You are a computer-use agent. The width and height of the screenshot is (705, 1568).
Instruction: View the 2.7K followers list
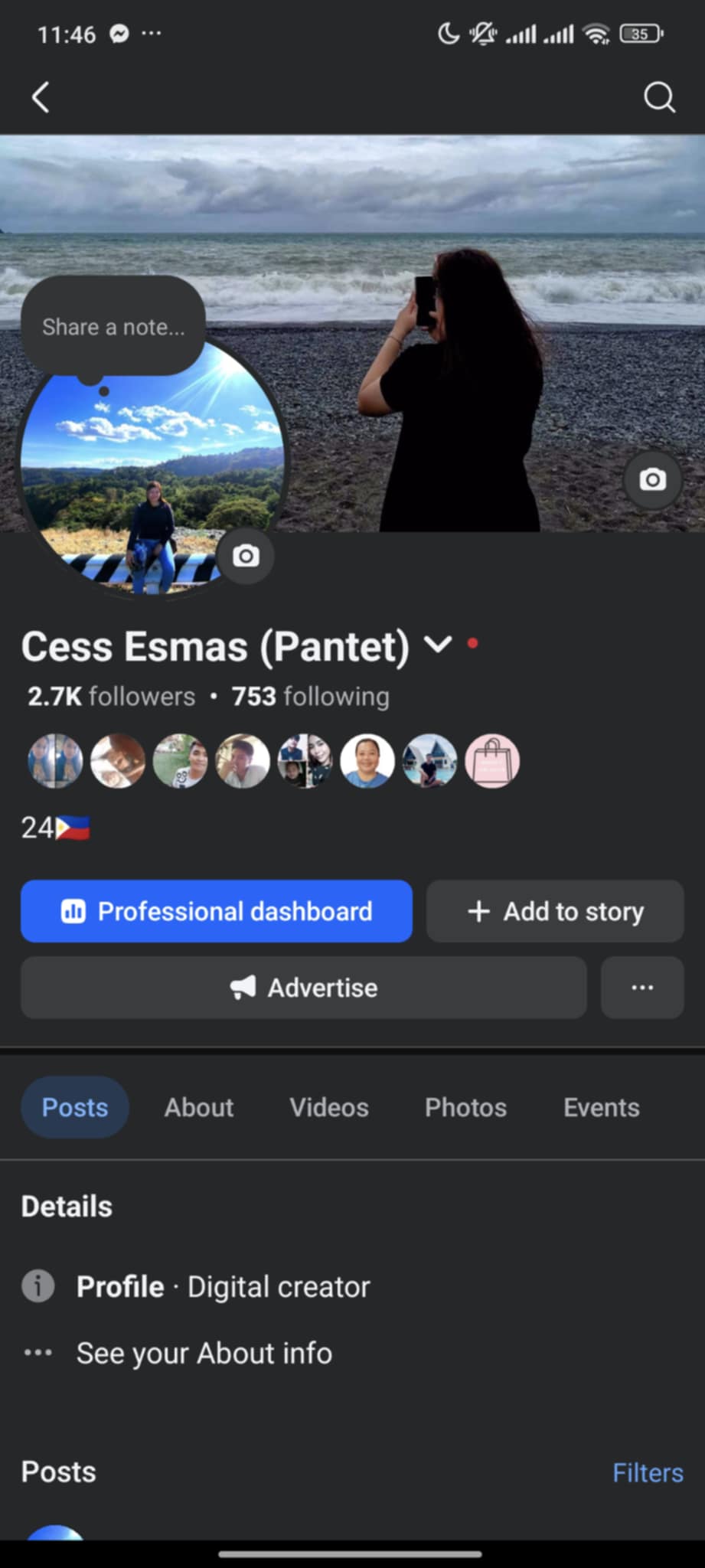click(x=112, y=696)
